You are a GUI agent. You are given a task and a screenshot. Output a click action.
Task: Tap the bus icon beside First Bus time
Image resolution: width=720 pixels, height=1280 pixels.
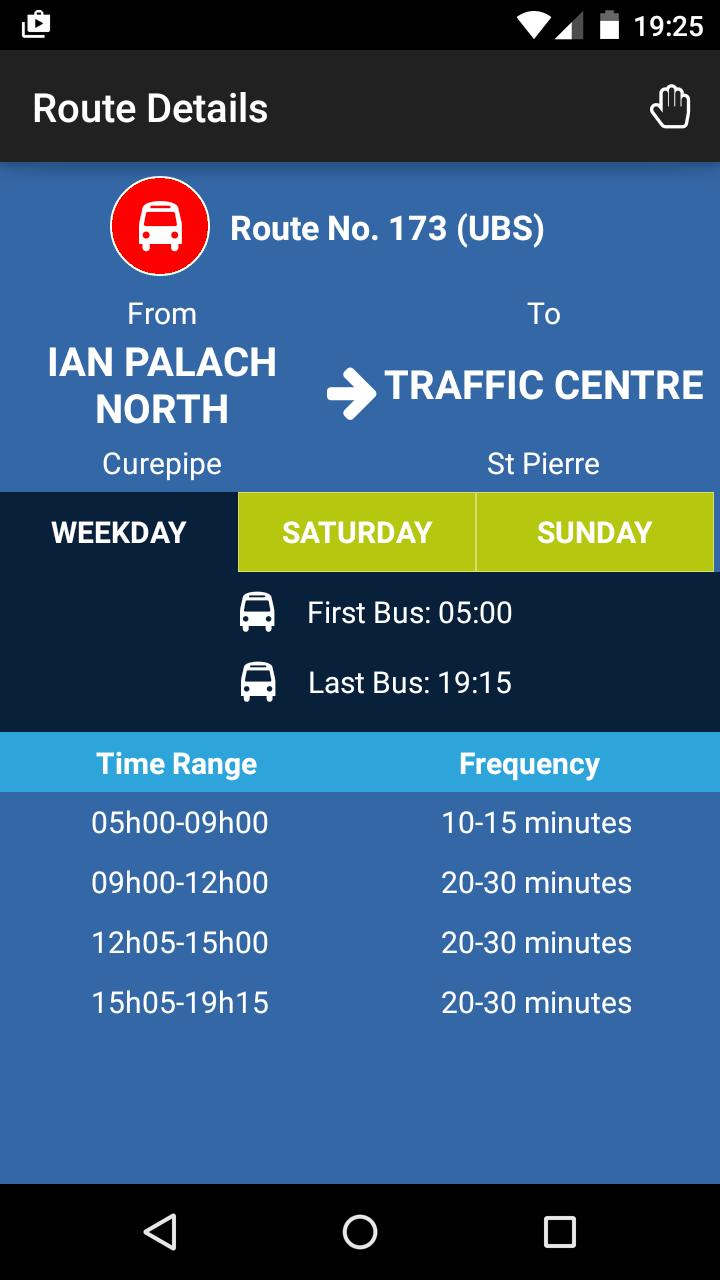click(258, 611)
